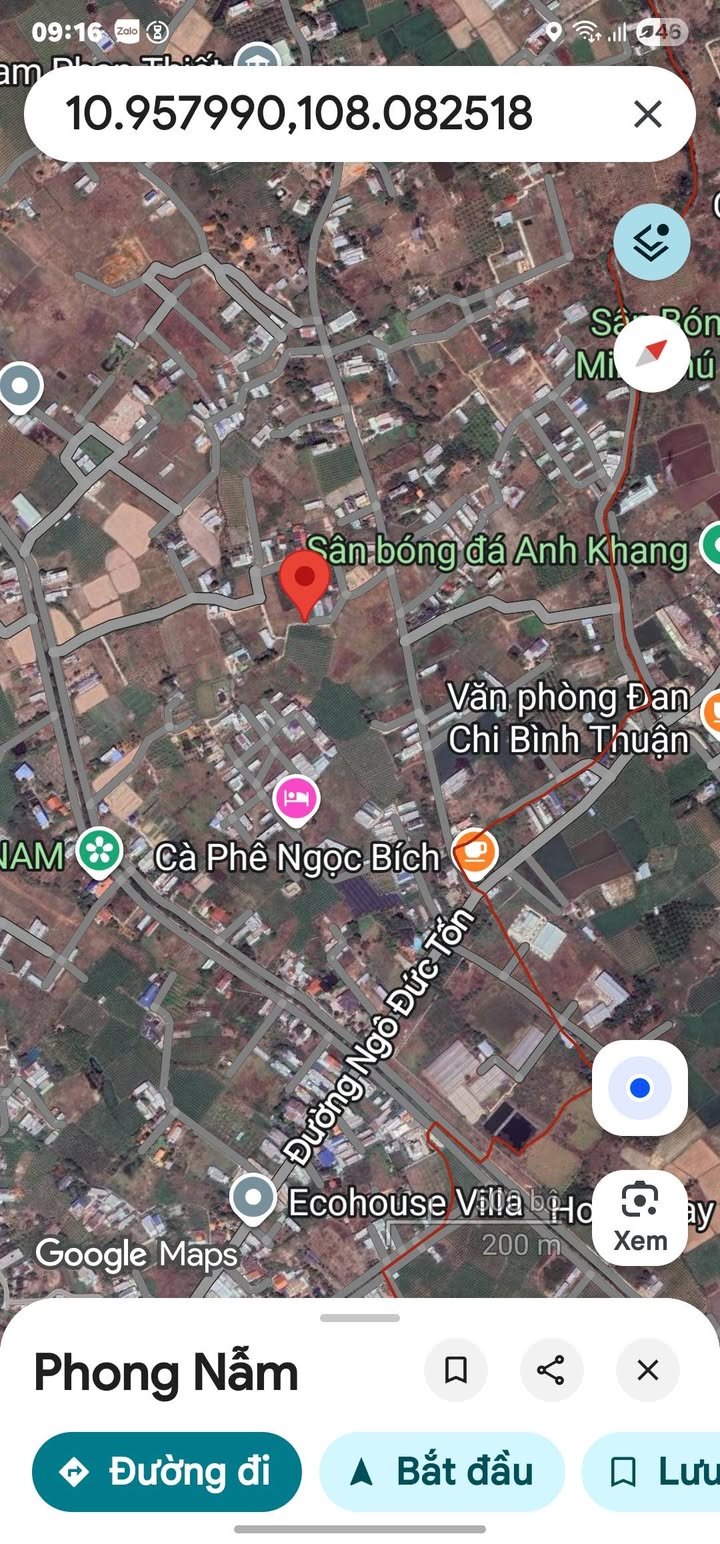720x1544 pixels.
Task: Get directions with Đường đi
Action: [x=167, y=1472]
